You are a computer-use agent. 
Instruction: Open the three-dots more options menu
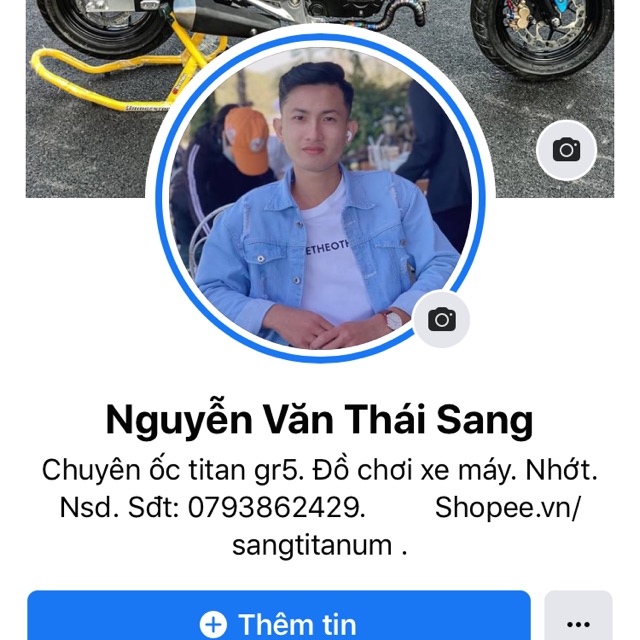pos(578,620)
